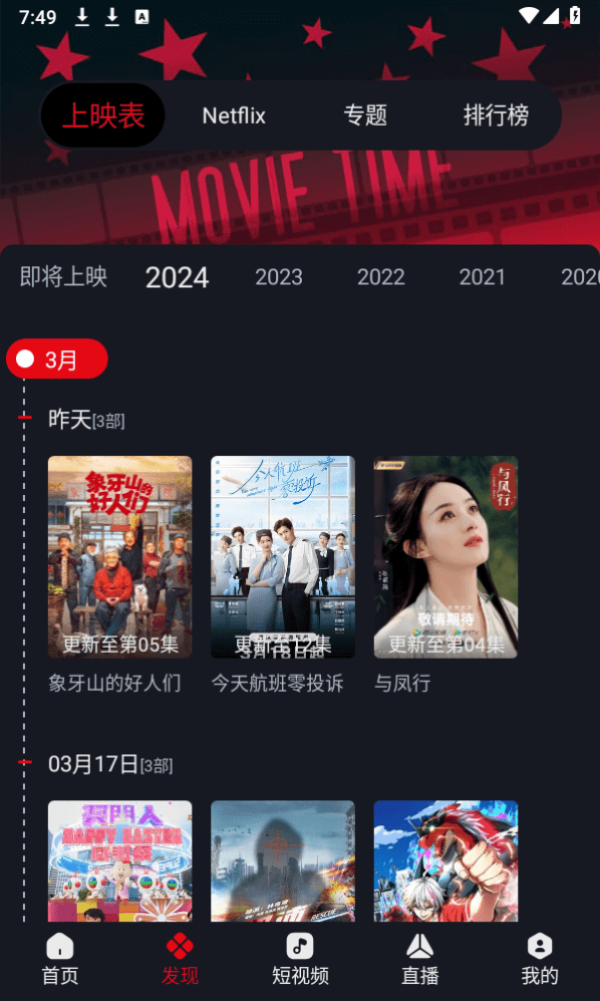Open 今天航班零投诉 poster

point(283,557)
